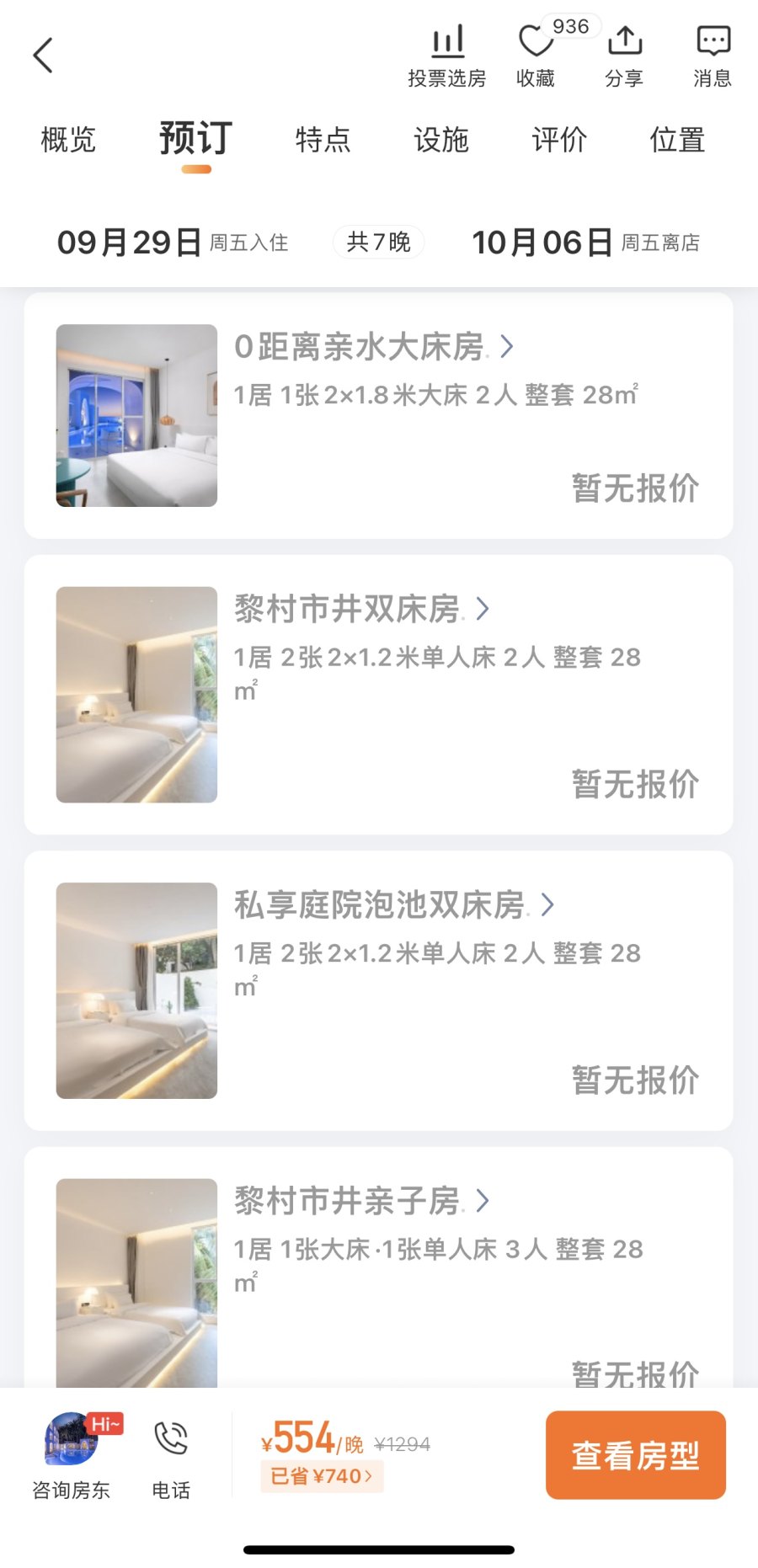Share this listing via 分享
Image resolution: width=758 pixels, height=1568 pixels.
[624, 56]
